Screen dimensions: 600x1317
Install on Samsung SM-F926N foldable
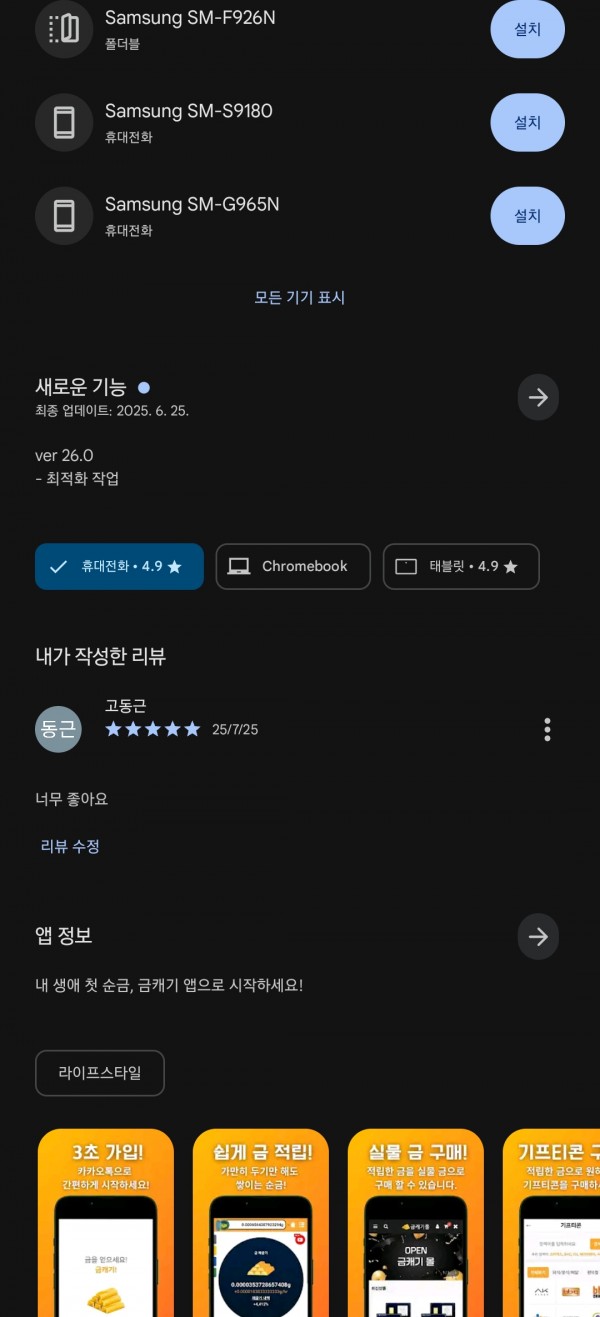(527, 30)
